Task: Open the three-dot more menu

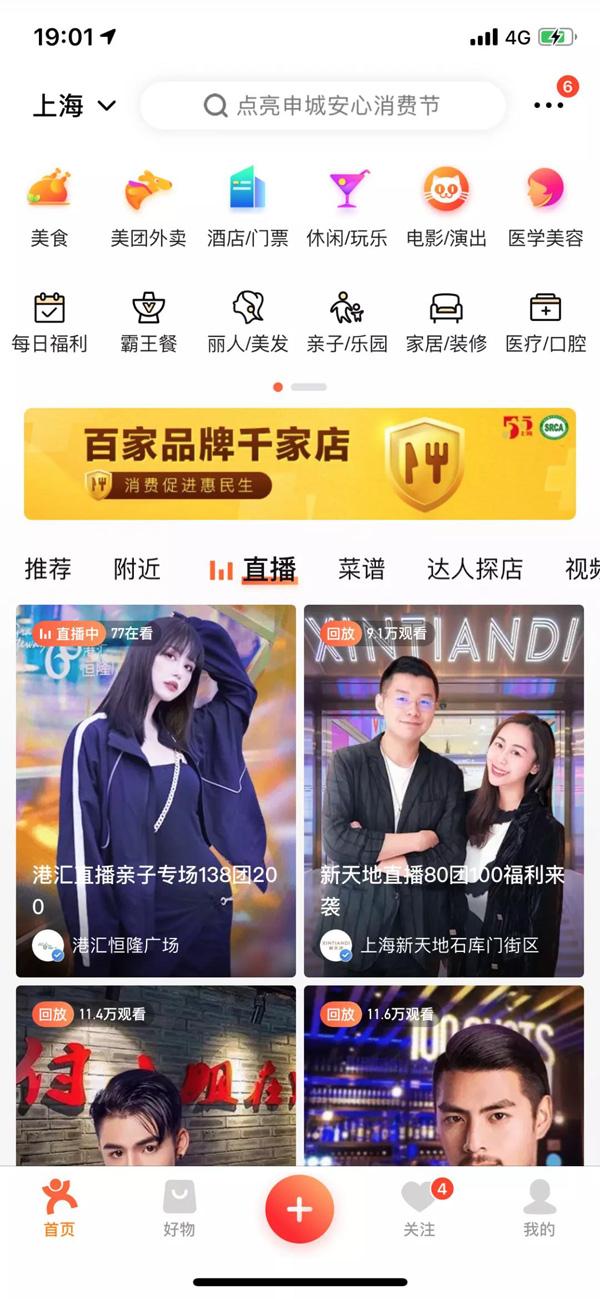Action: pos(548,105)
